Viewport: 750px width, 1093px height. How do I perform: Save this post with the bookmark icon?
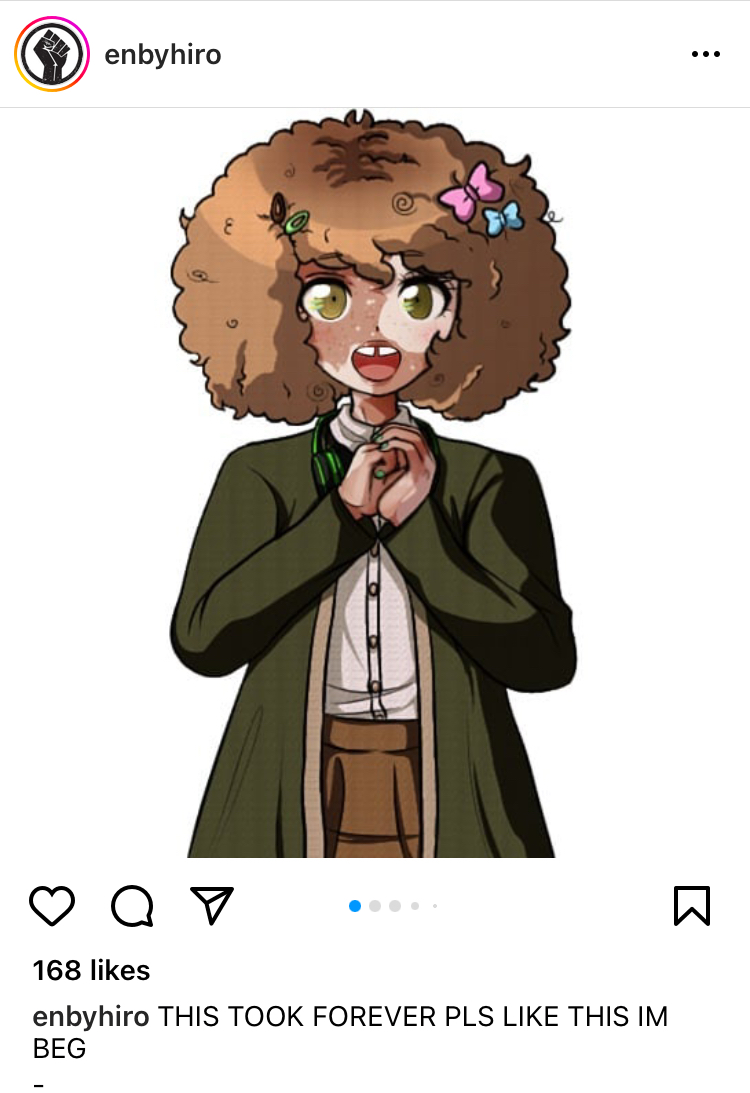pyautogui.click(x=691, y=905)
